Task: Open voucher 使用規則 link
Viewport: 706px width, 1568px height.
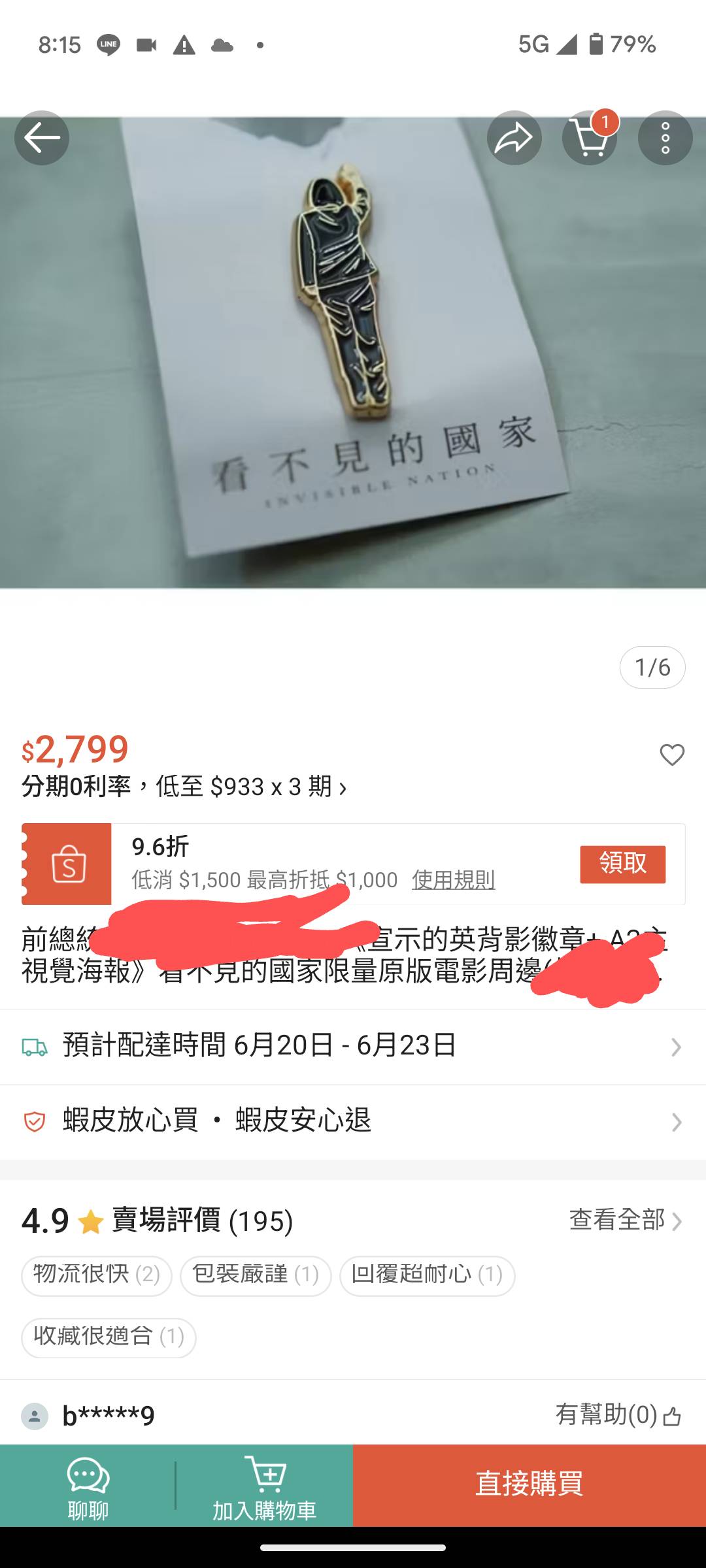Action: click(453, 880)
